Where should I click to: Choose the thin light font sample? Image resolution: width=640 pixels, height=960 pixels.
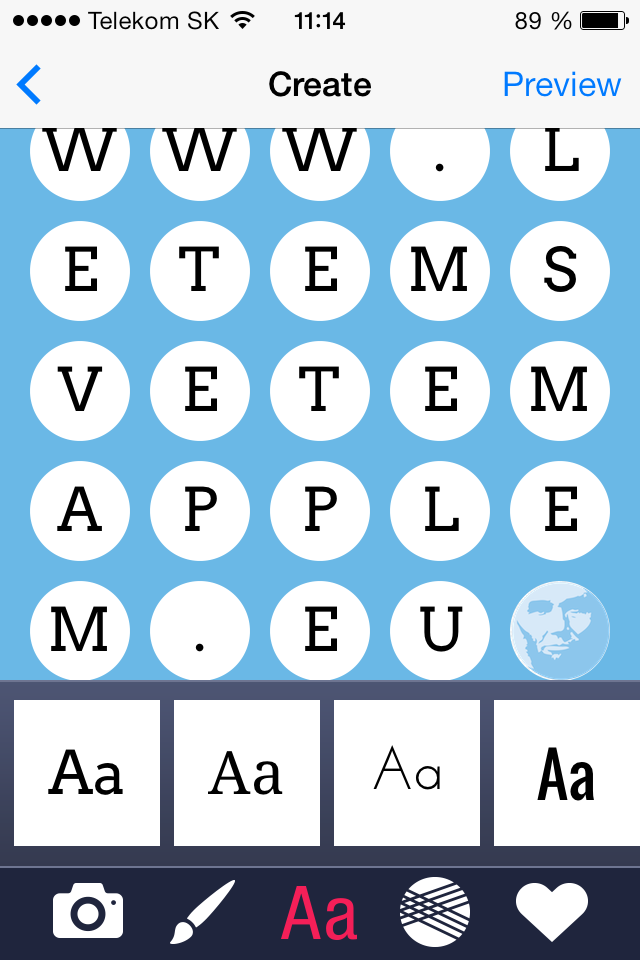(407, 773)
